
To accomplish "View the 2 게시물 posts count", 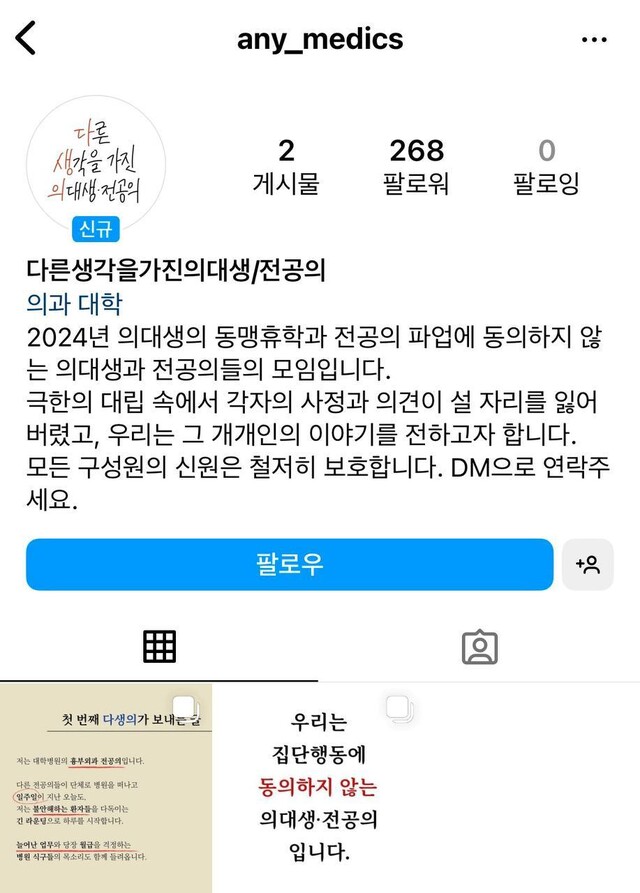I will click(x=286, y=166).
